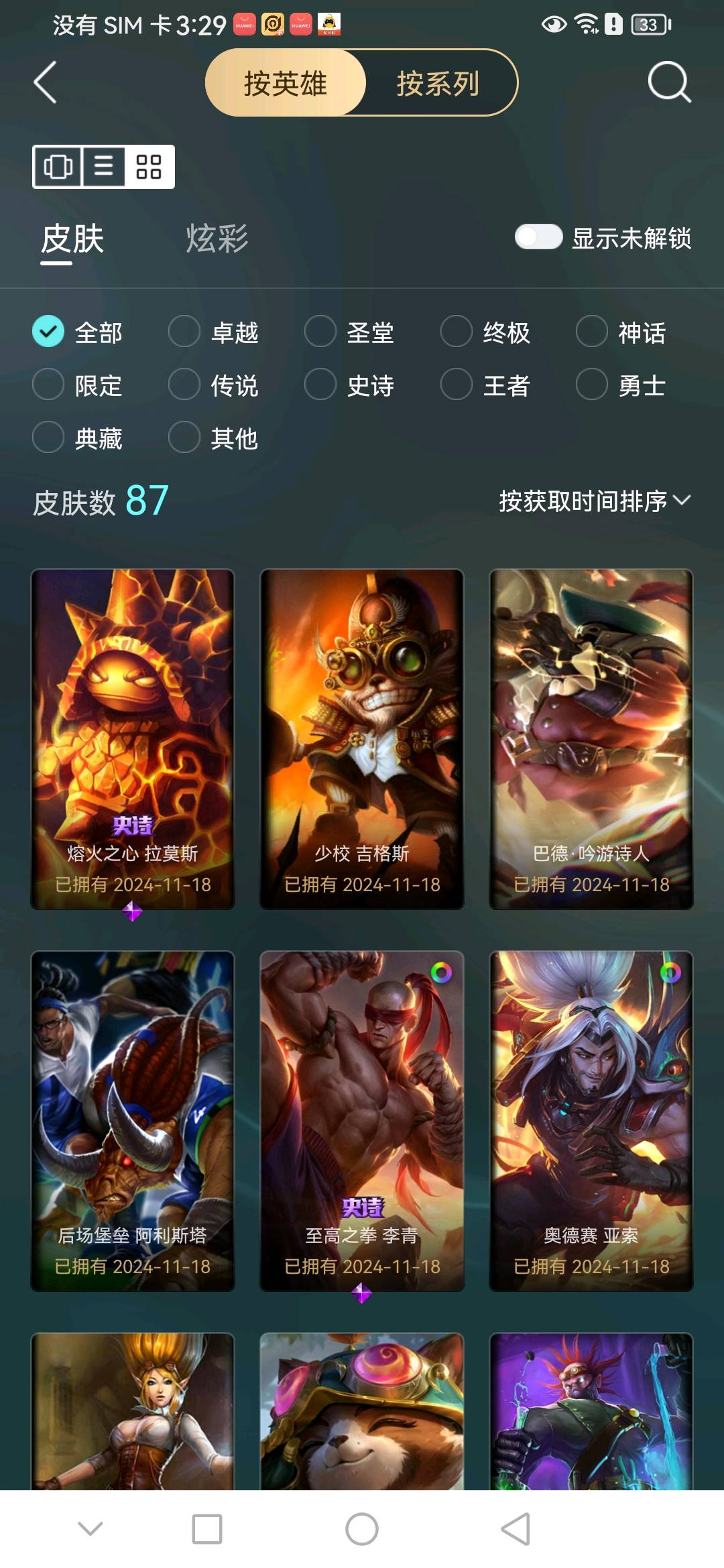Open the search magnifier icon

pos(669,83)
